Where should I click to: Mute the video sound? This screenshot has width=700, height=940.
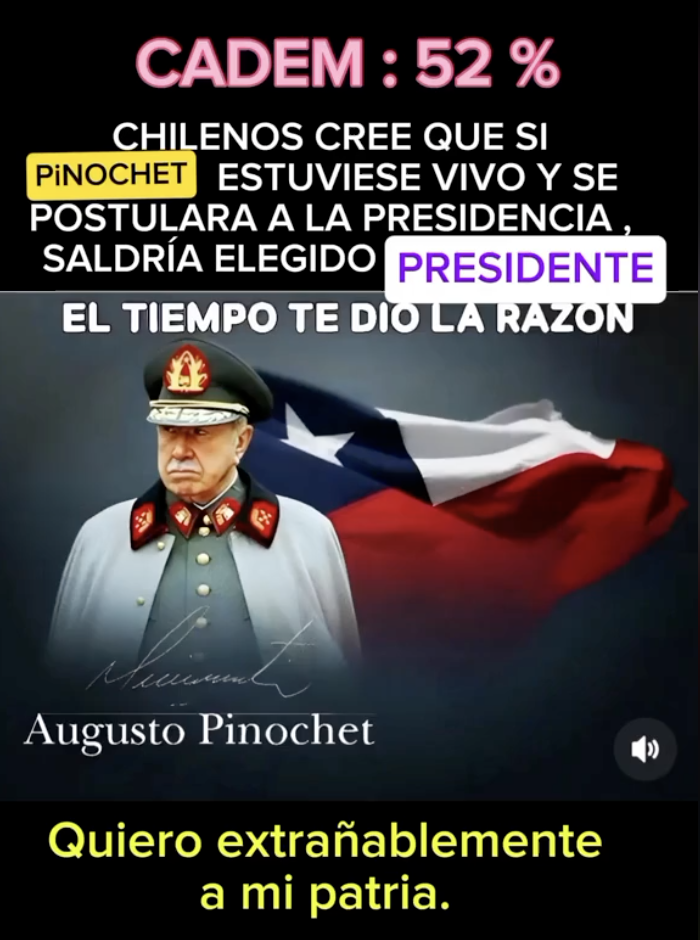coord(645,749)
